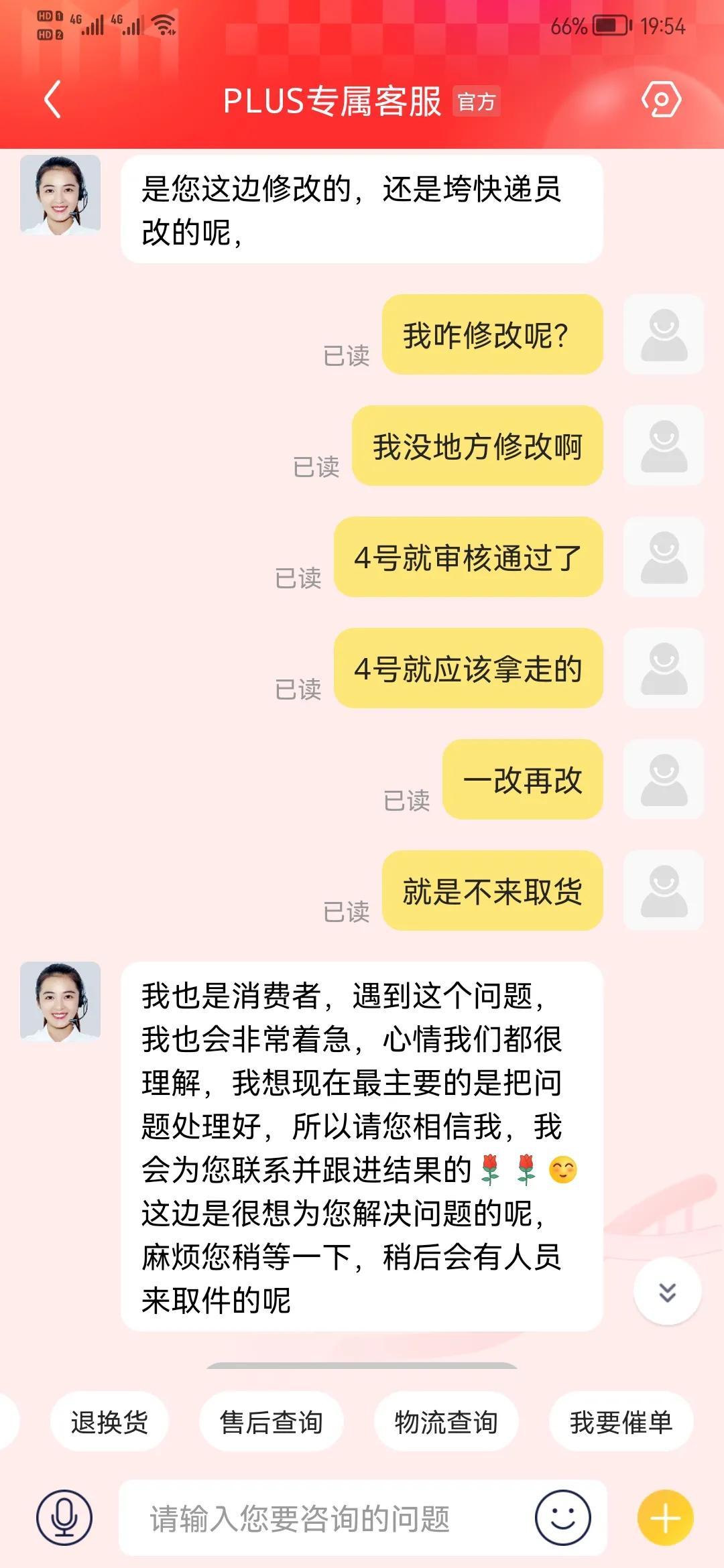The height and width of the screenshot is (1568, 724).
Task: Select the 退换货 quick reply chip
Action: [109, 1422]
